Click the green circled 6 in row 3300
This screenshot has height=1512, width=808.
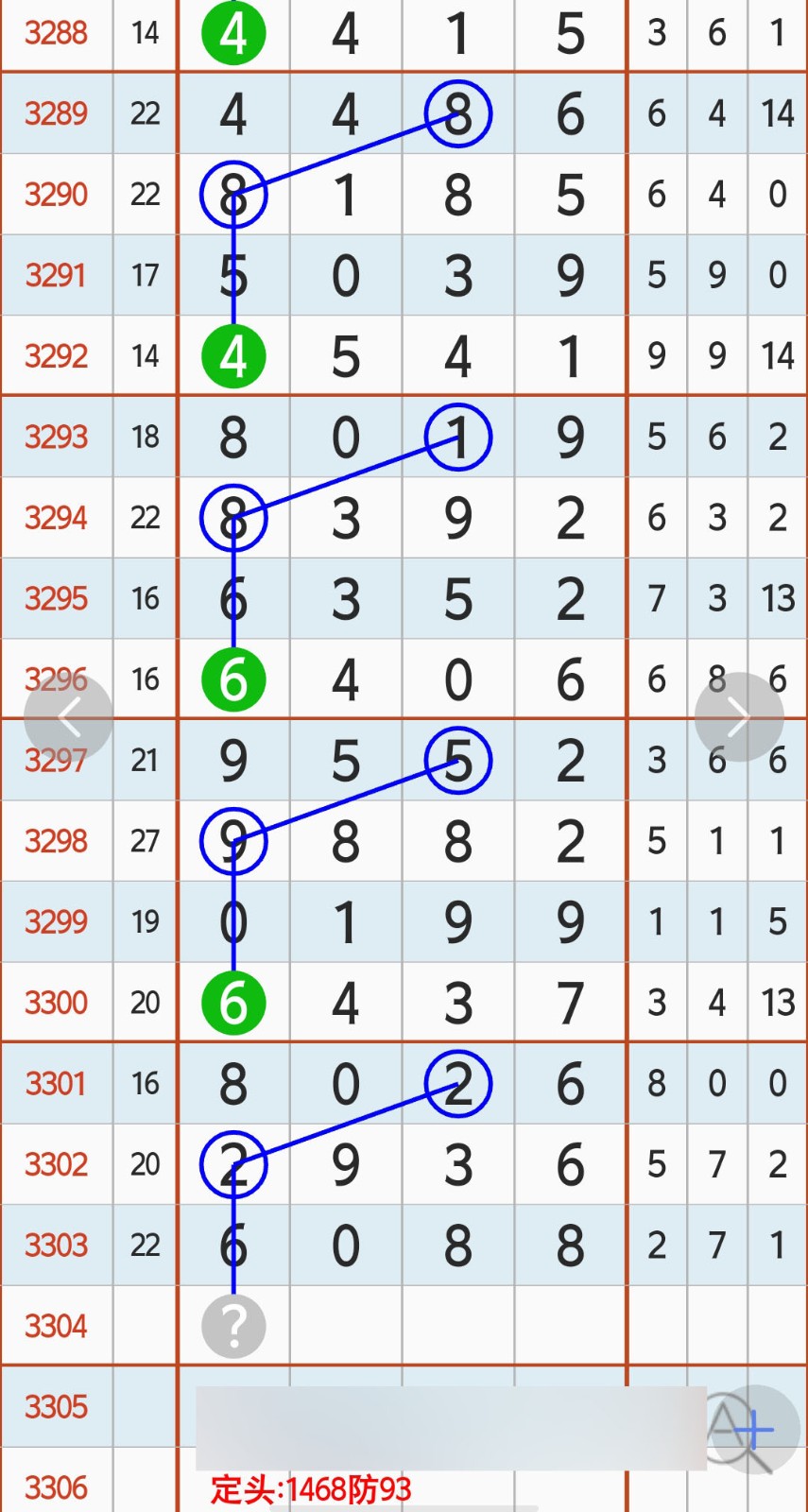pos(233,1002)
